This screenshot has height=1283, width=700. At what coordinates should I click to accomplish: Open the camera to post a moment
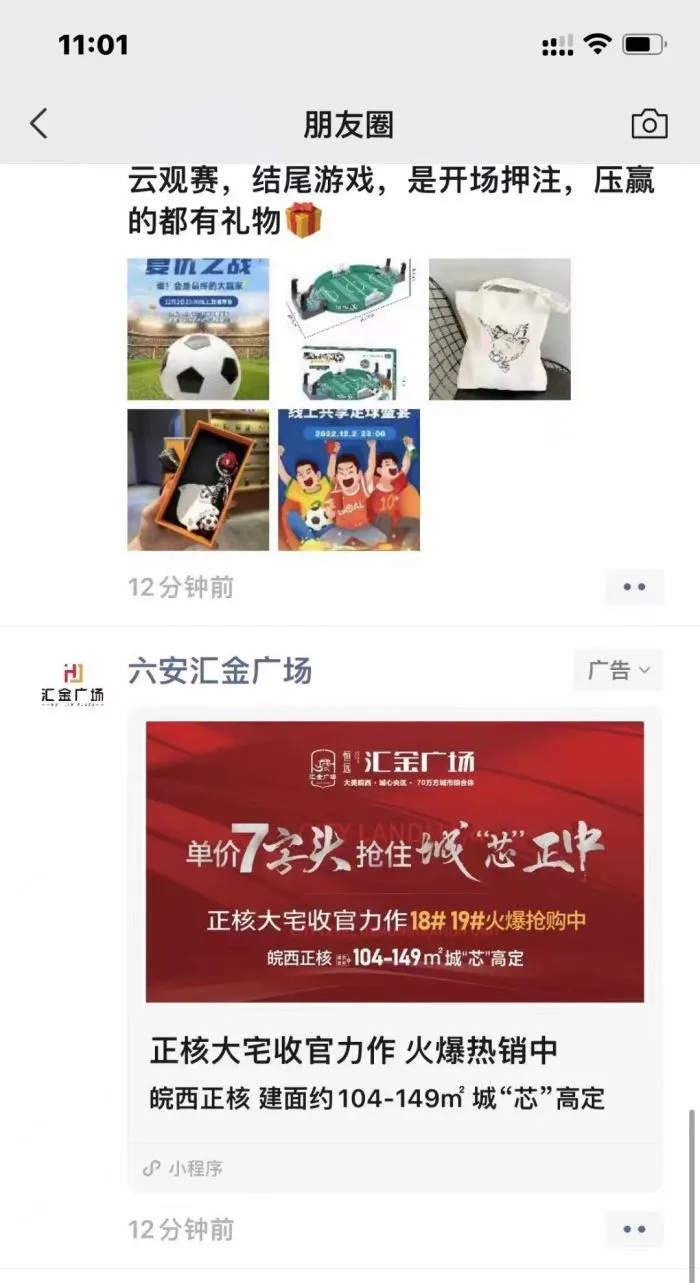pyautogui.click(x=649, y=124)
